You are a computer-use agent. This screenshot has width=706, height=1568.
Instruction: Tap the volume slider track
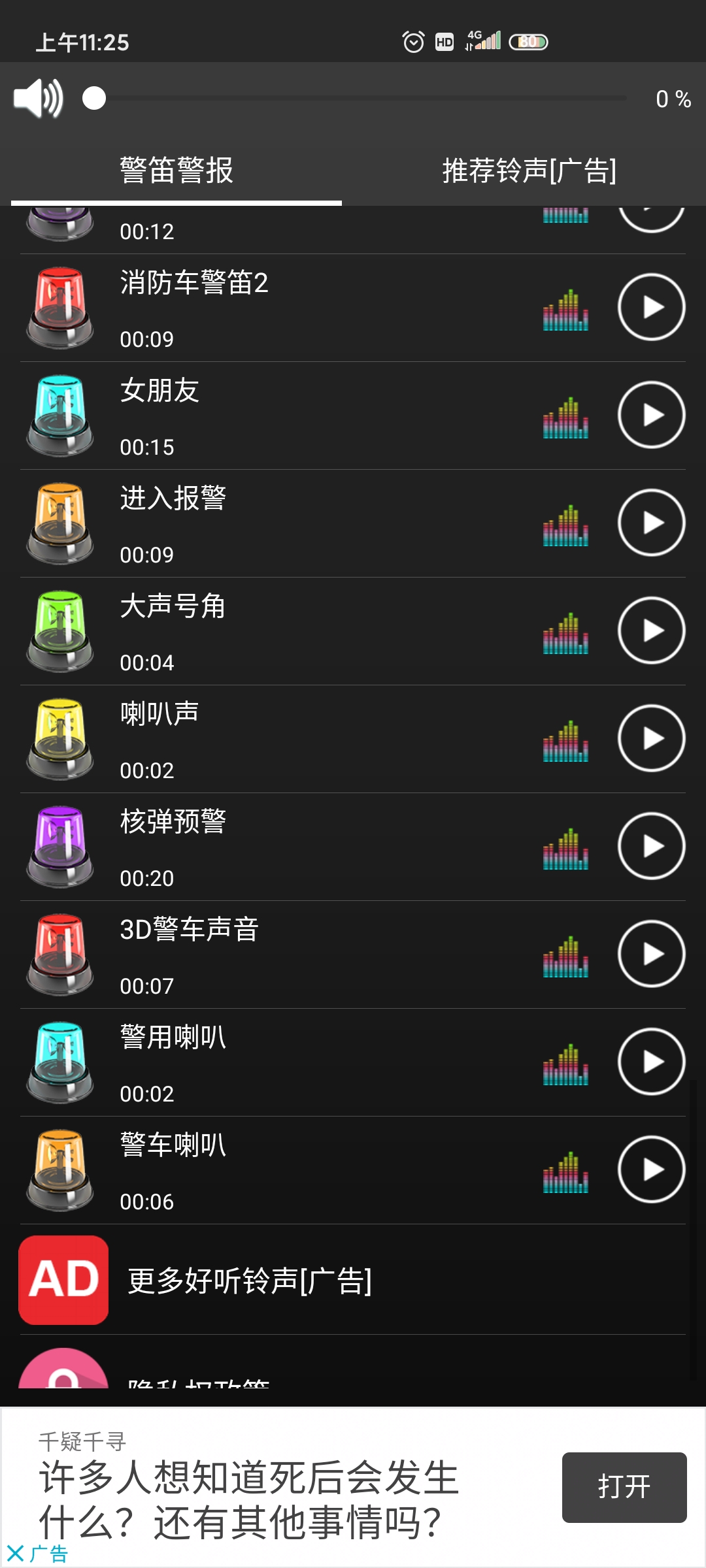(360, 99)
